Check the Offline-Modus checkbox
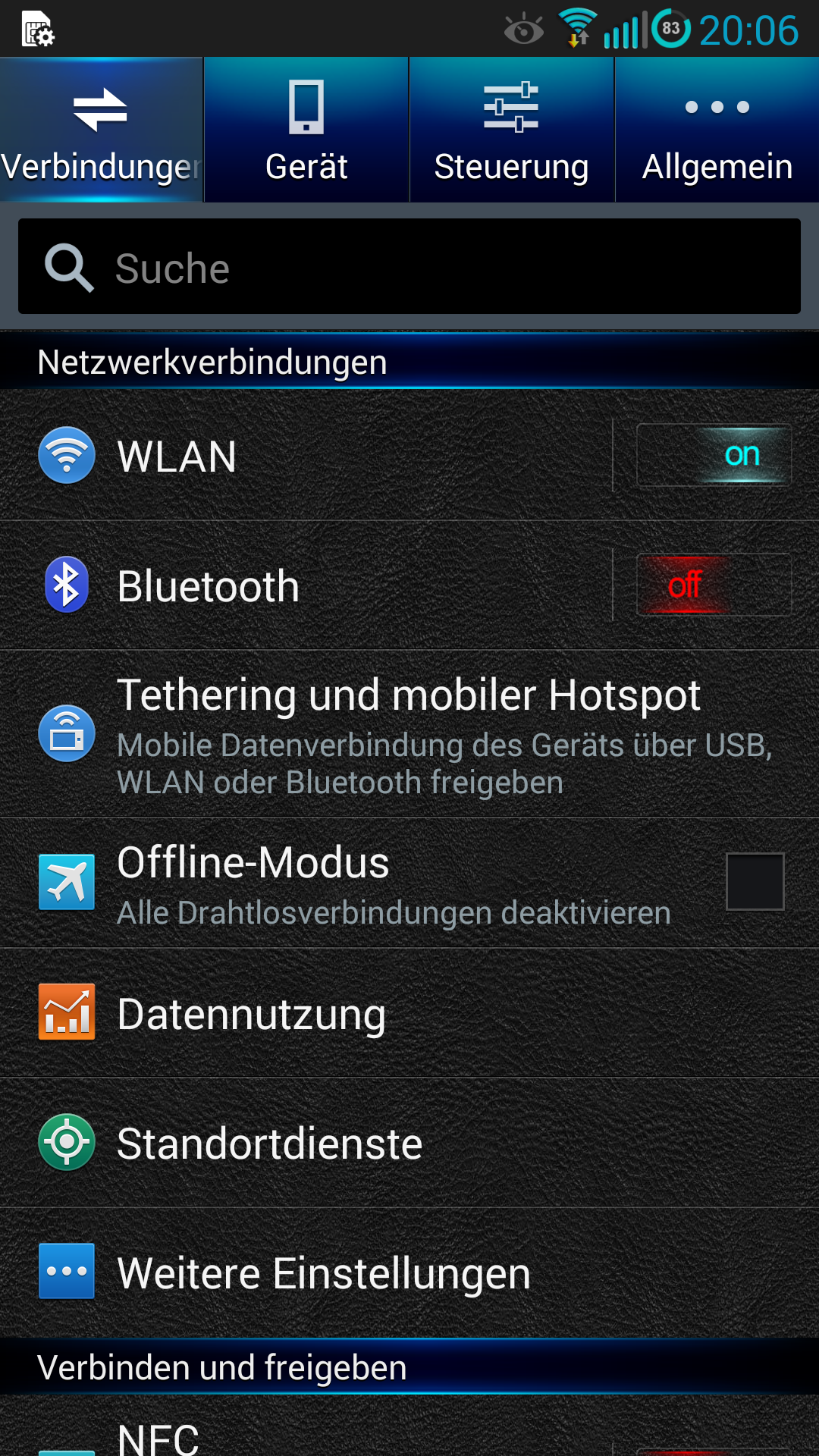 pyautogui.click(x=755, y=881)
